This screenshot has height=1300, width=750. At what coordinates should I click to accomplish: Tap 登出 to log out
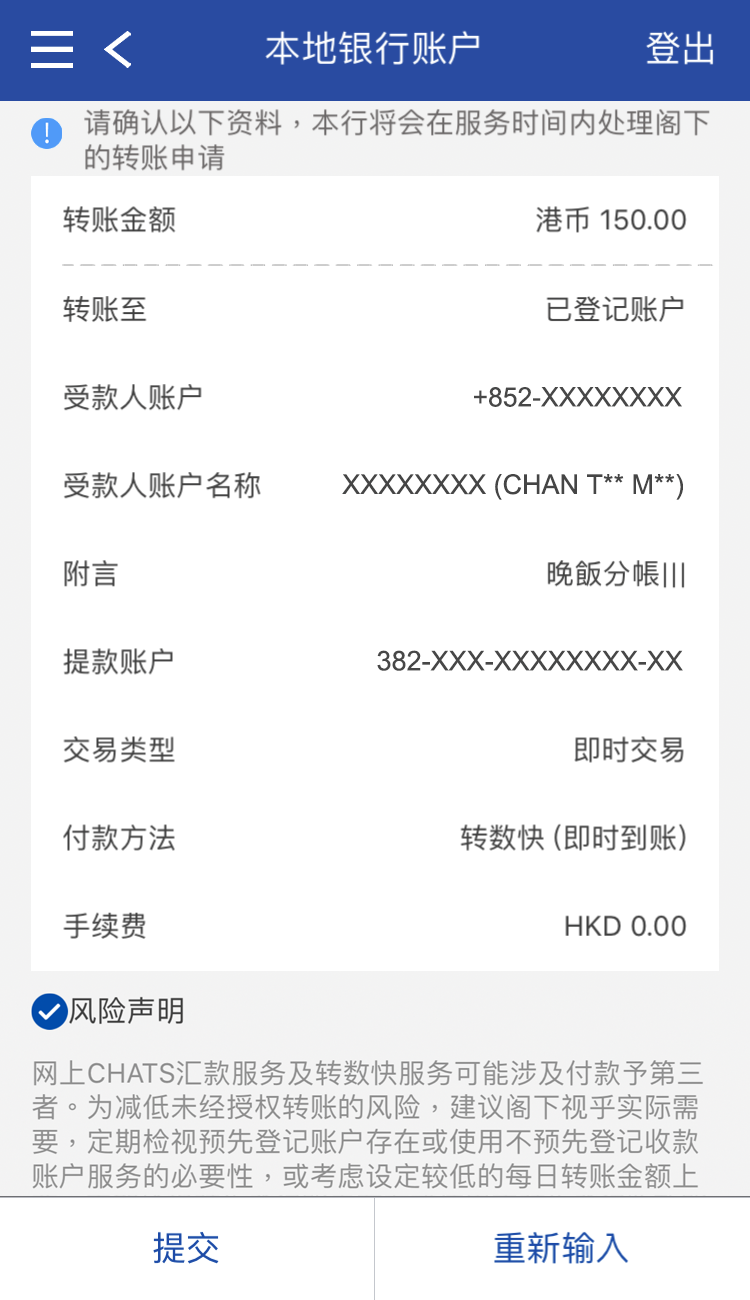coord(680,49)
